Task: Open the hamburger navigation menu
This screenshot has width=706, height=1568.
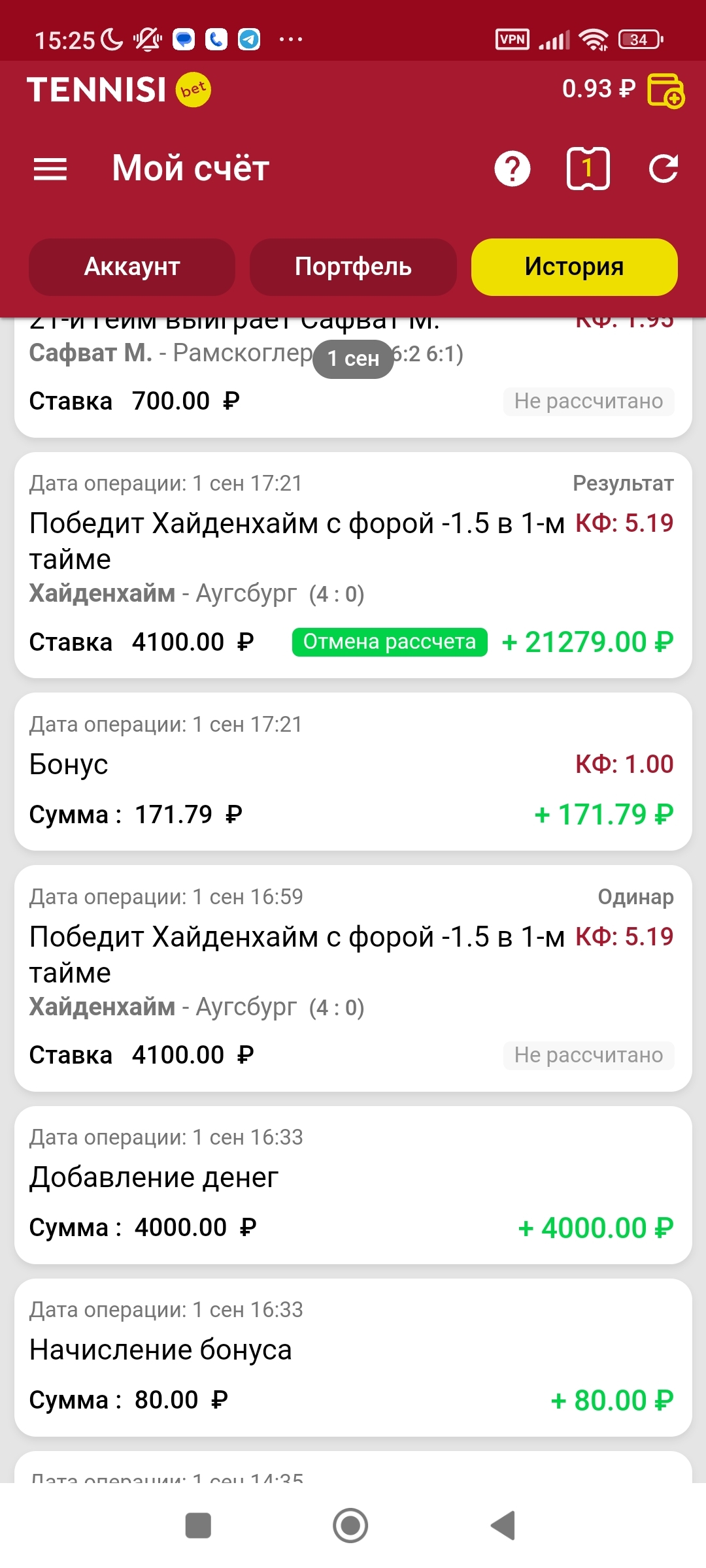Action: [50, 169]
